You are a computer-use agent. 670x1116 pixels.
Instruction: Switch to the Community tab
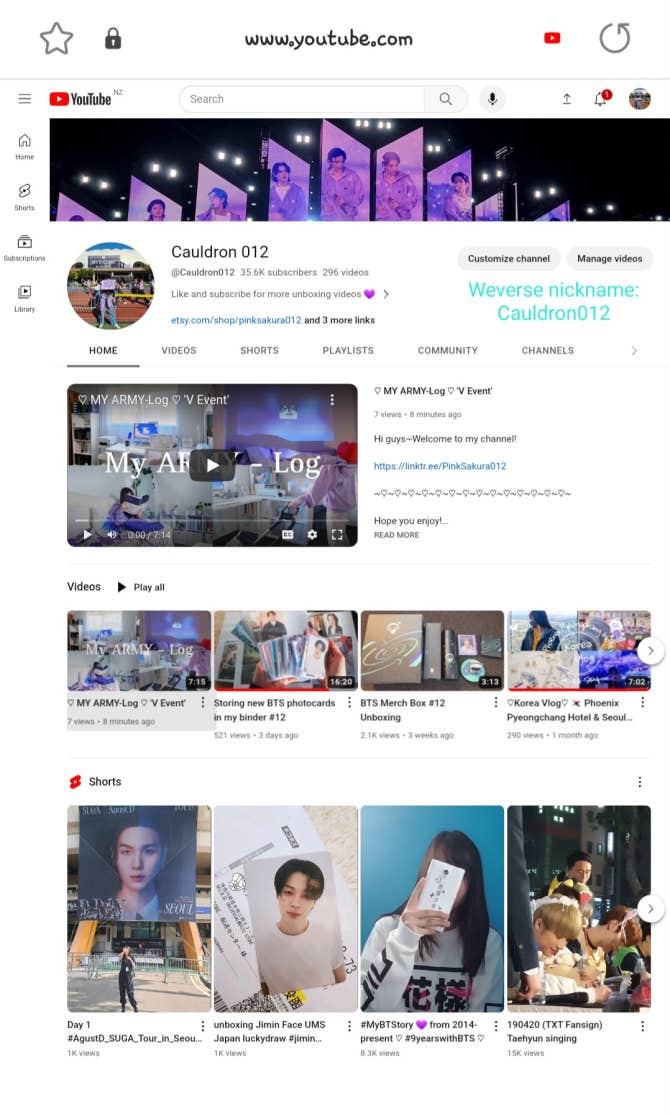447,351
